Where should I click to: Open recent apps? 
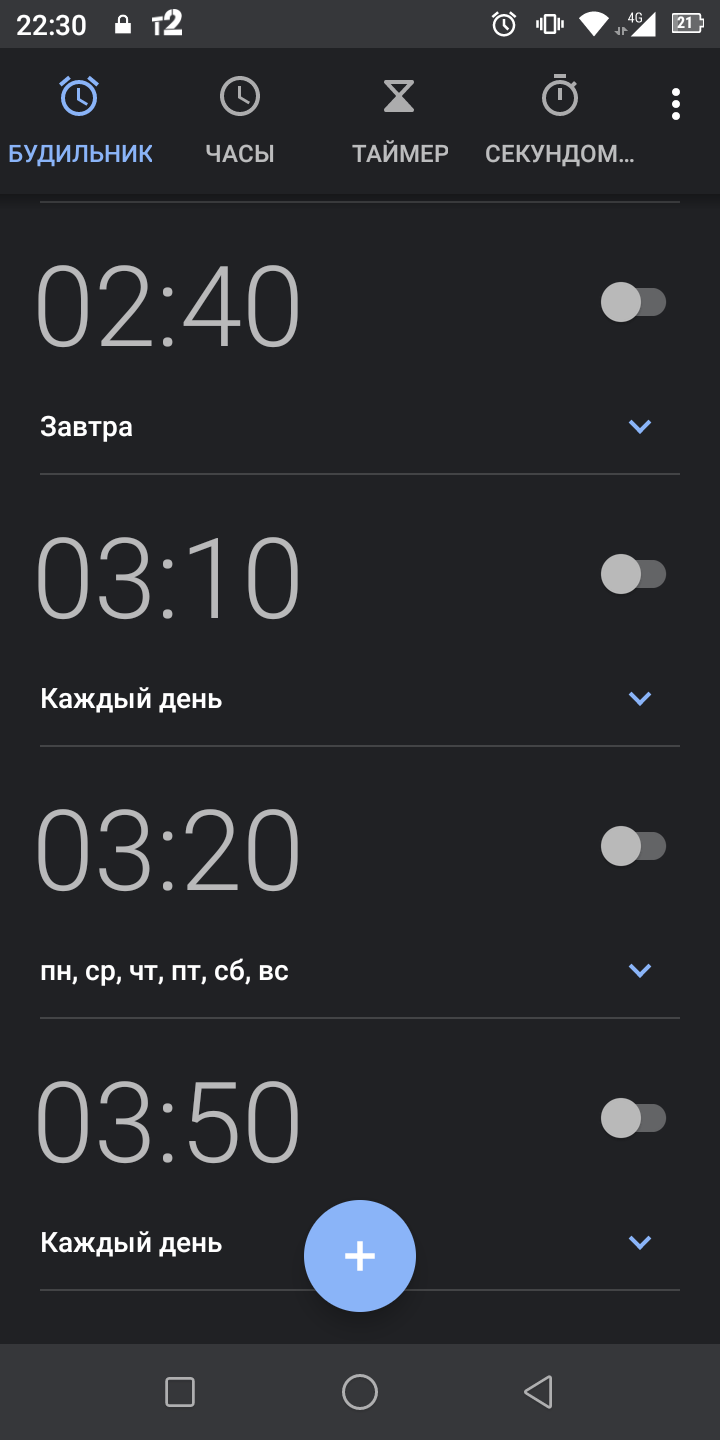coord(180,1392)
